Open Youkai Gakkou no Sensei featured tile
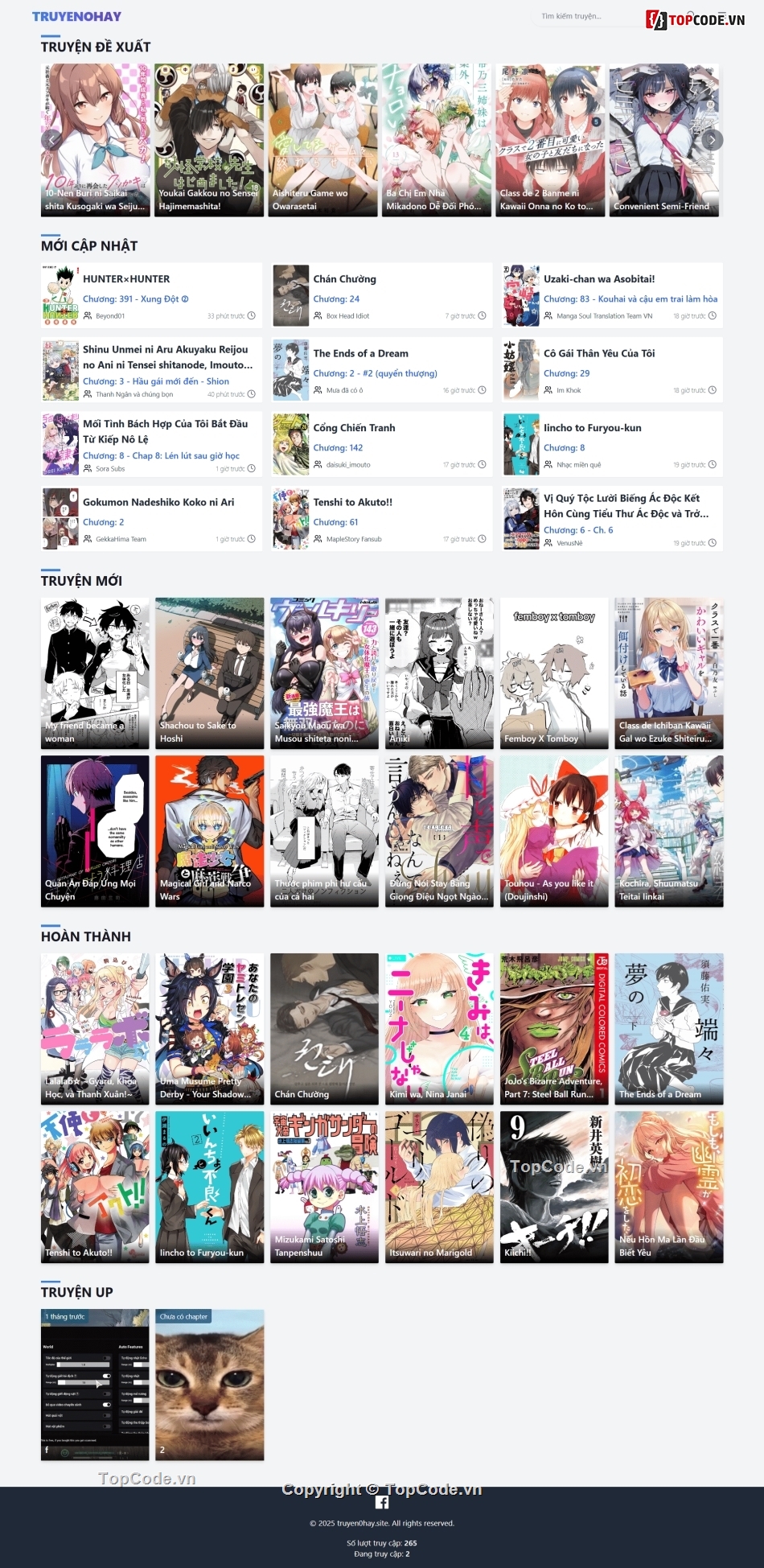 tap(209, 140)
